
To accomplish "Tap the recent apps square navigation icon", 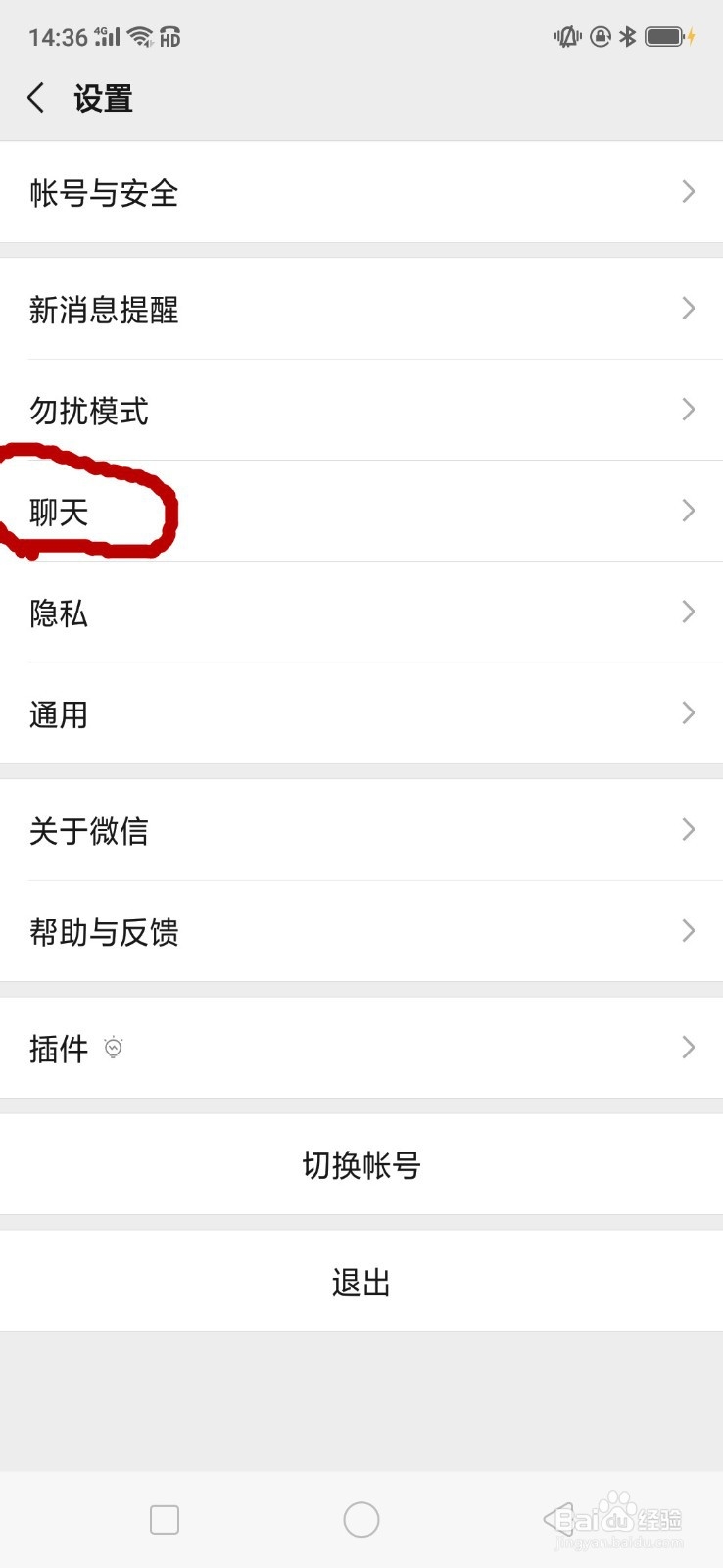I will [165, 1519].
